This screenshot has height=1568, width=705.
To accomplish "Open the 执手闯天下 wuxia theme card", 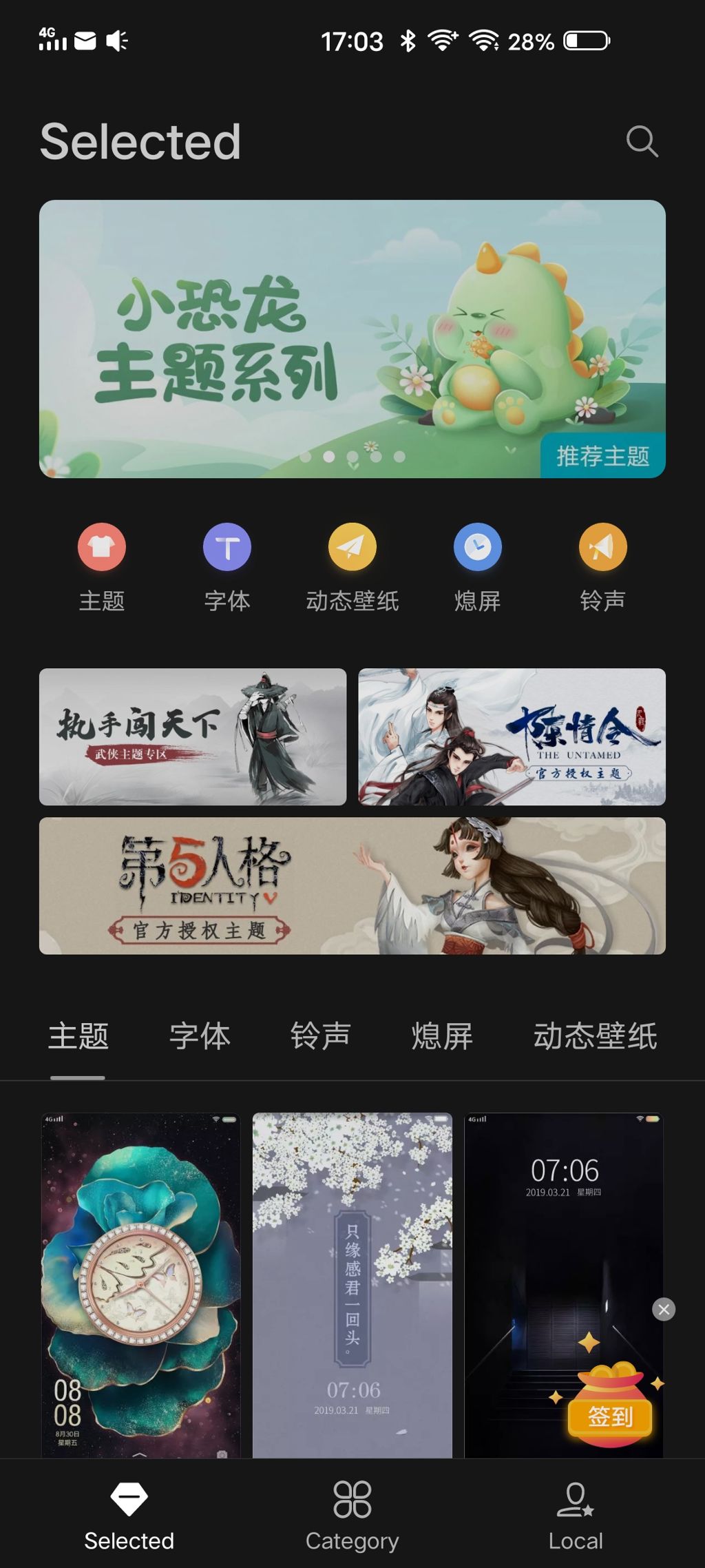I will [x=193, y=737].
